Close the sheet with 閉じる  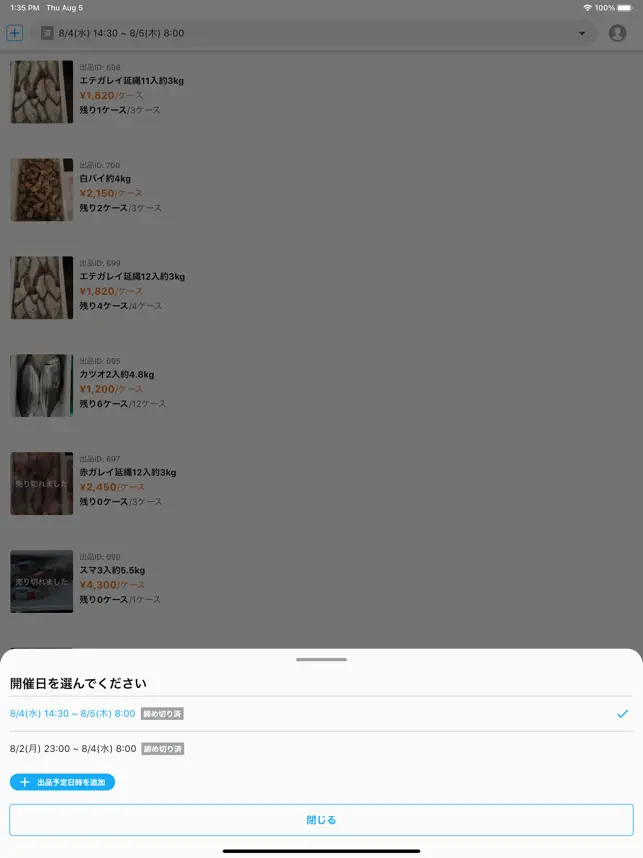tap(321, 820)
